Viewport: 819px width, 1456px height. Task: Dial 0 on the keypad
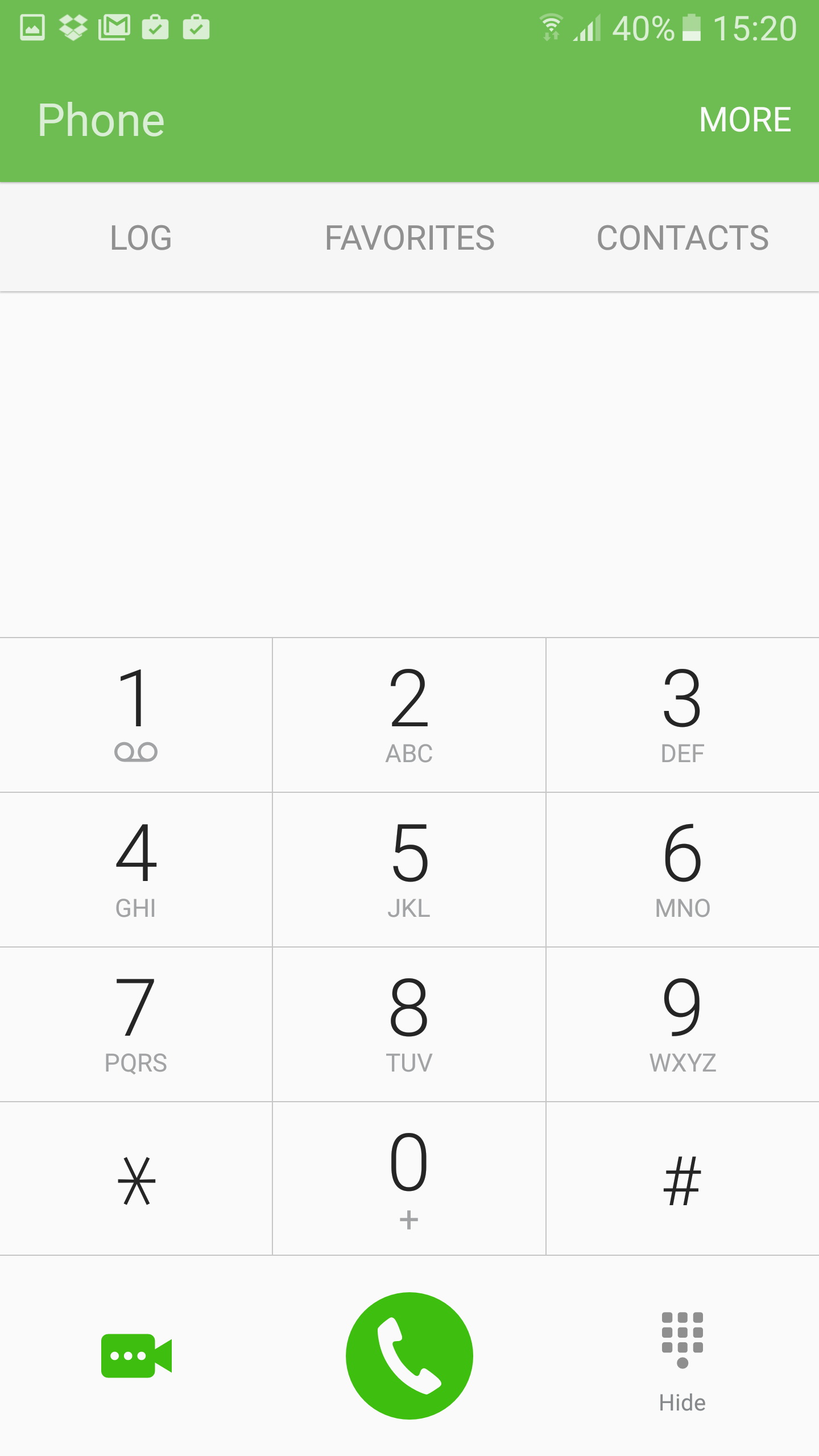(409, 1178)
